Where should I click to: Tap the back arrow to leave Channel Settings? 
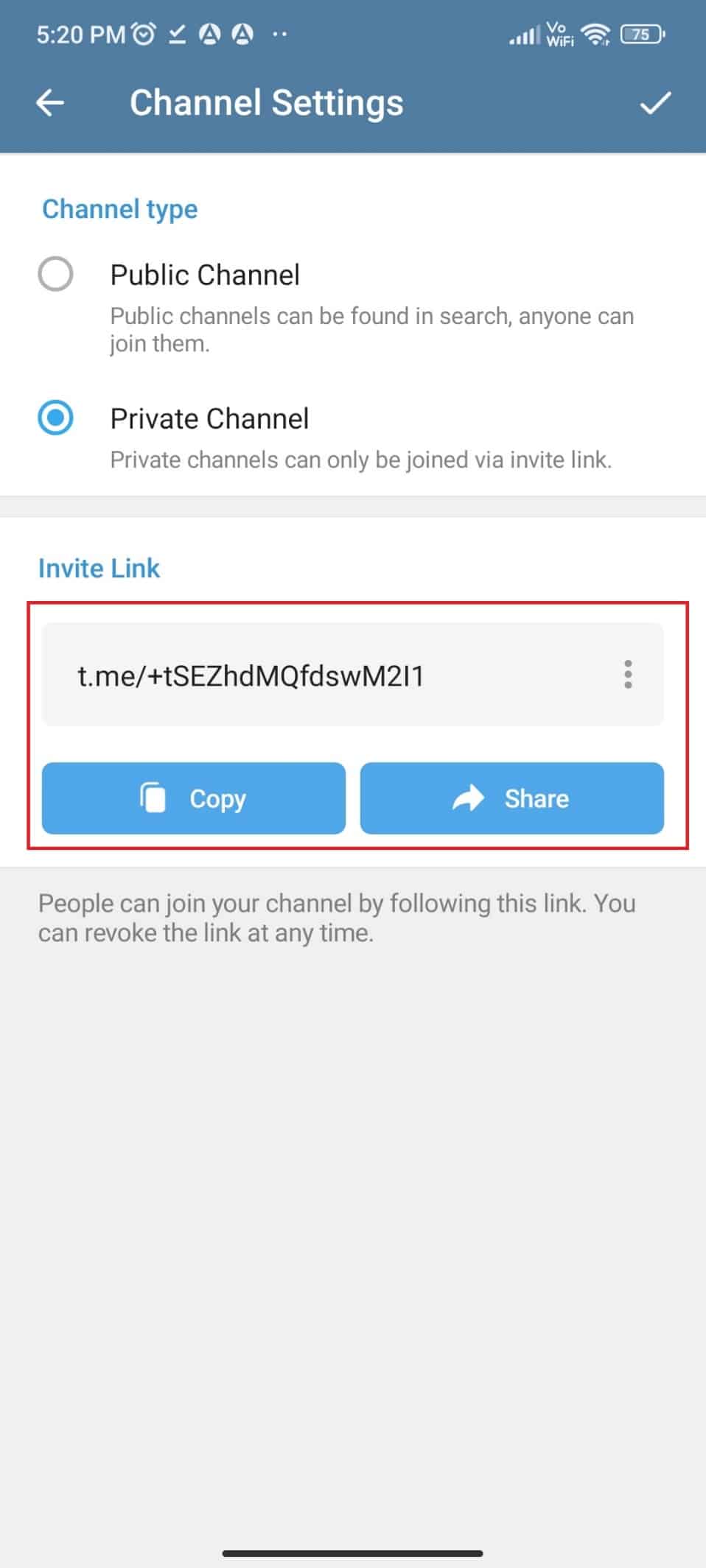(x=50, y=102)
